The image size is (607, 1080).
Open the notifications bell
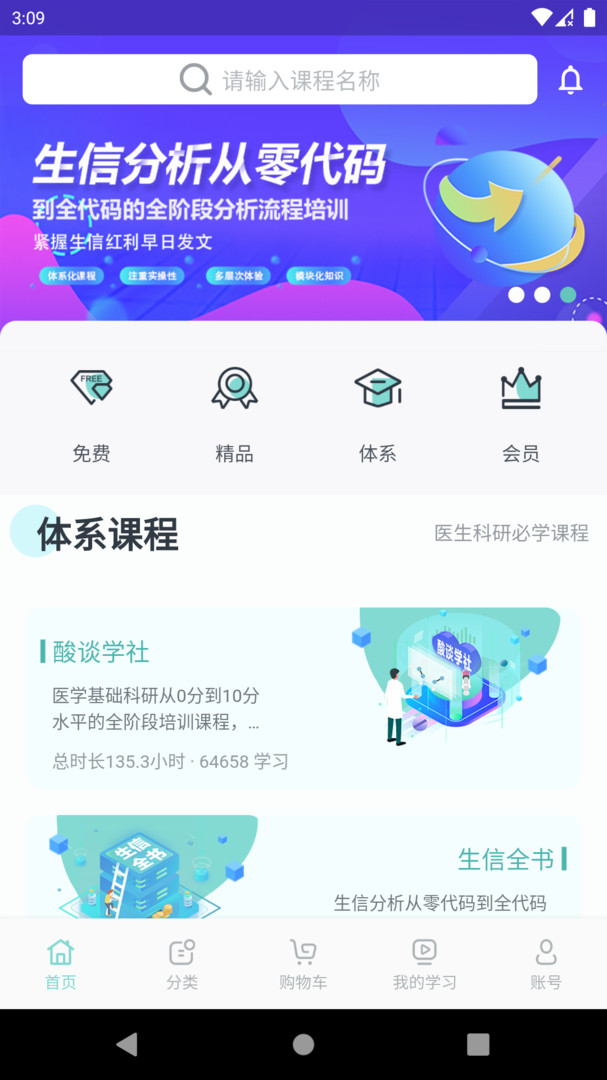pos(570,80)
